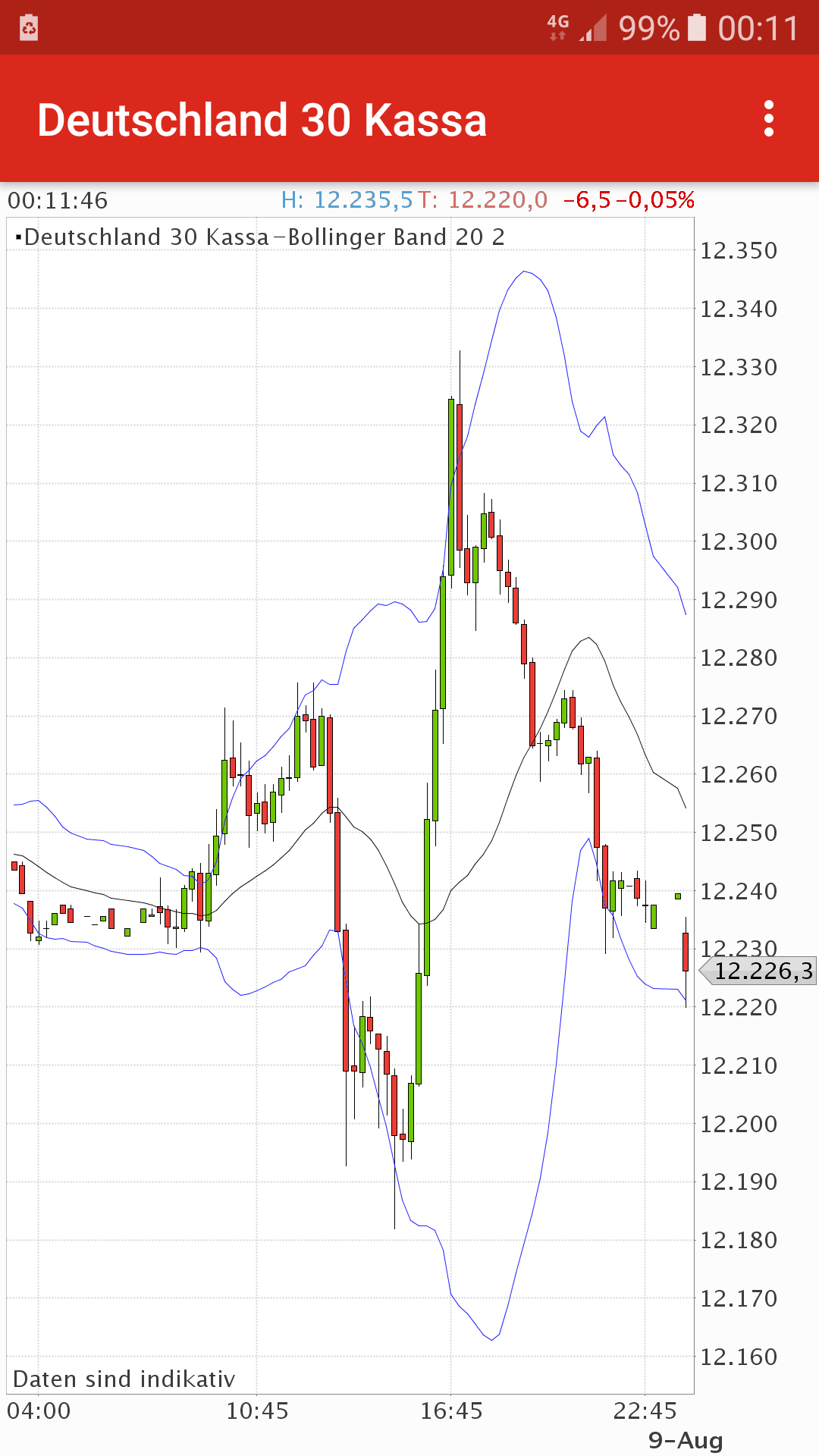This screenshot has width=819, height=1456.
Task: Tap the H: 12.235,5 high value
Action: [x=345, y=201]
